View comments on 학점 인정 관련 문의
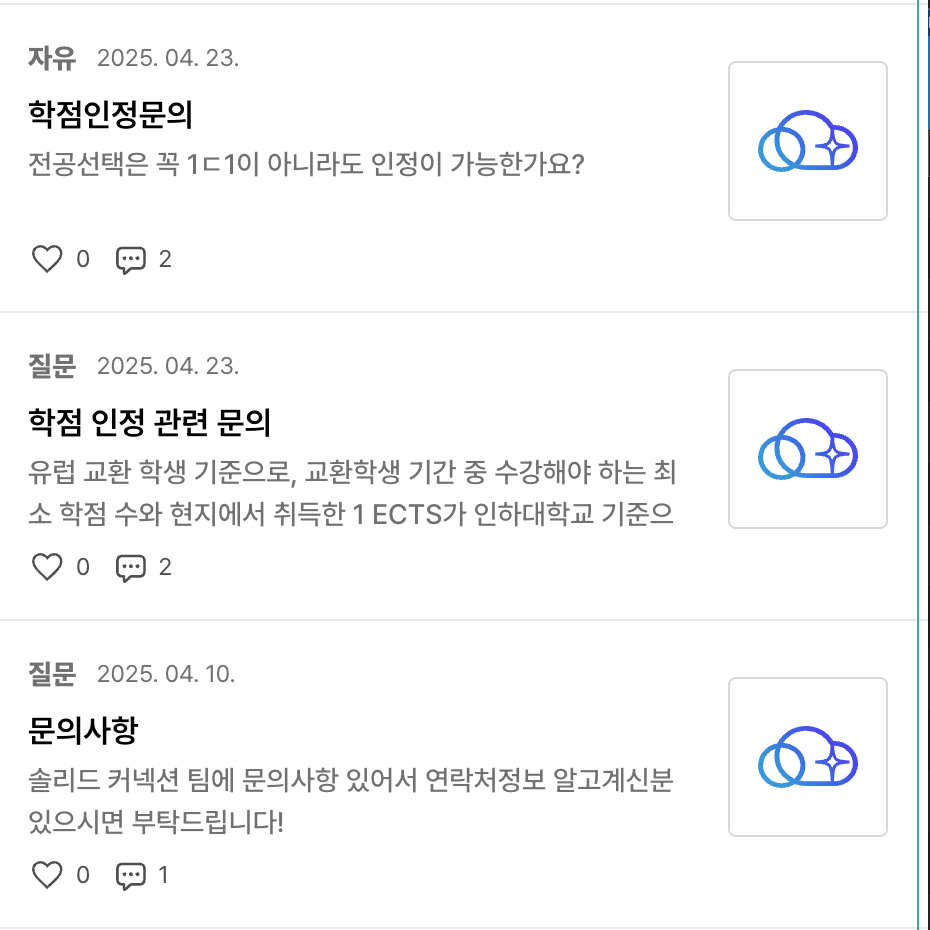The width and height of the screenshot is (930, 930). tap(131, 568)
